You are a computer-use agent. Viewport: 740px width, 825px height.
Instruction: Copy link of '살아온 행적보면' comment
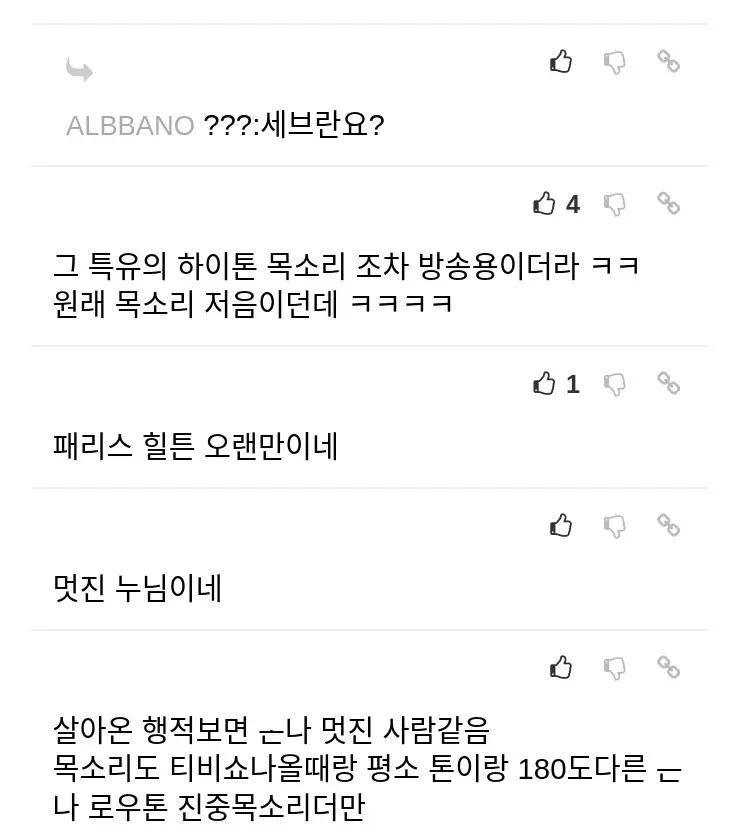(668, 666)
